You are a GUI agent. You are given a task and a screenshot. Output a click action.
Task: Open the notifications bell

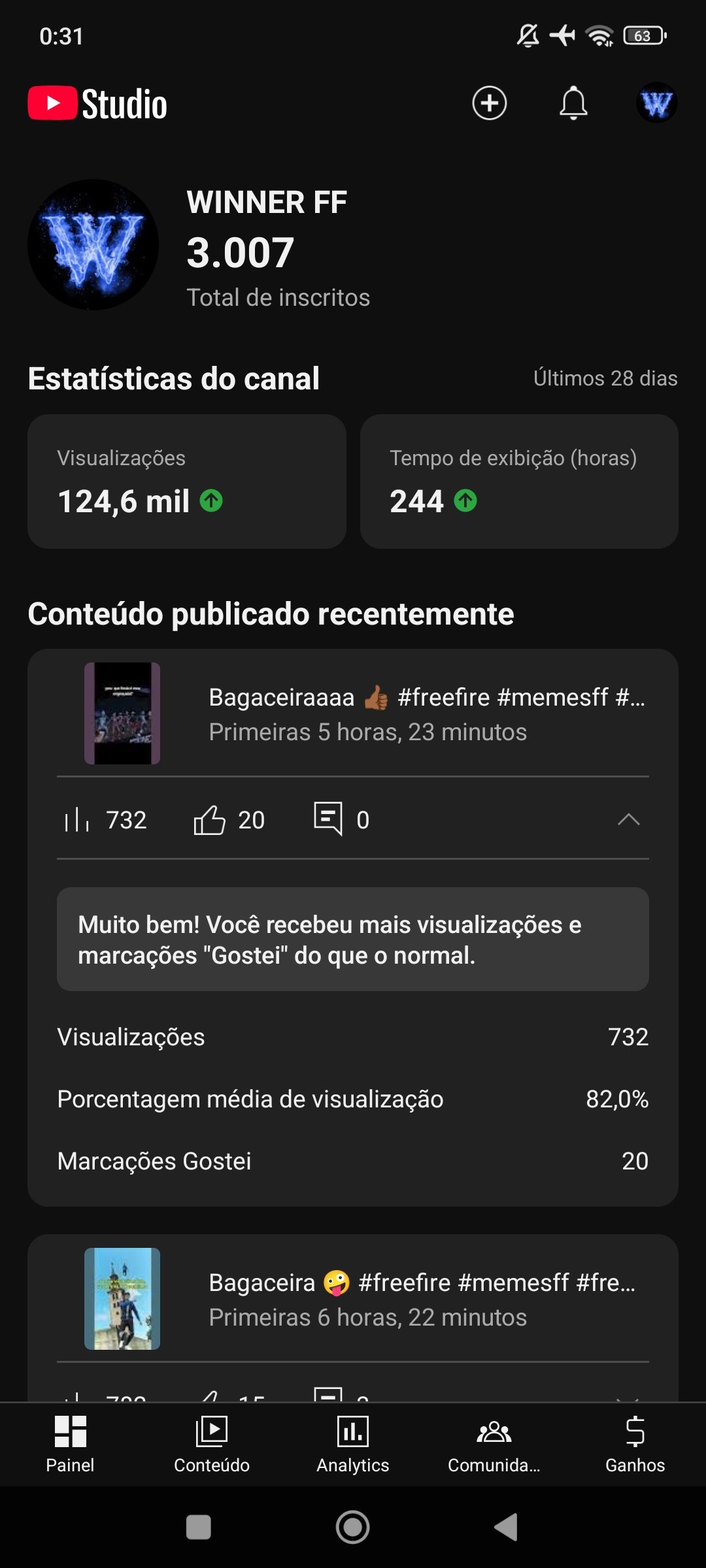click(573, 103)
